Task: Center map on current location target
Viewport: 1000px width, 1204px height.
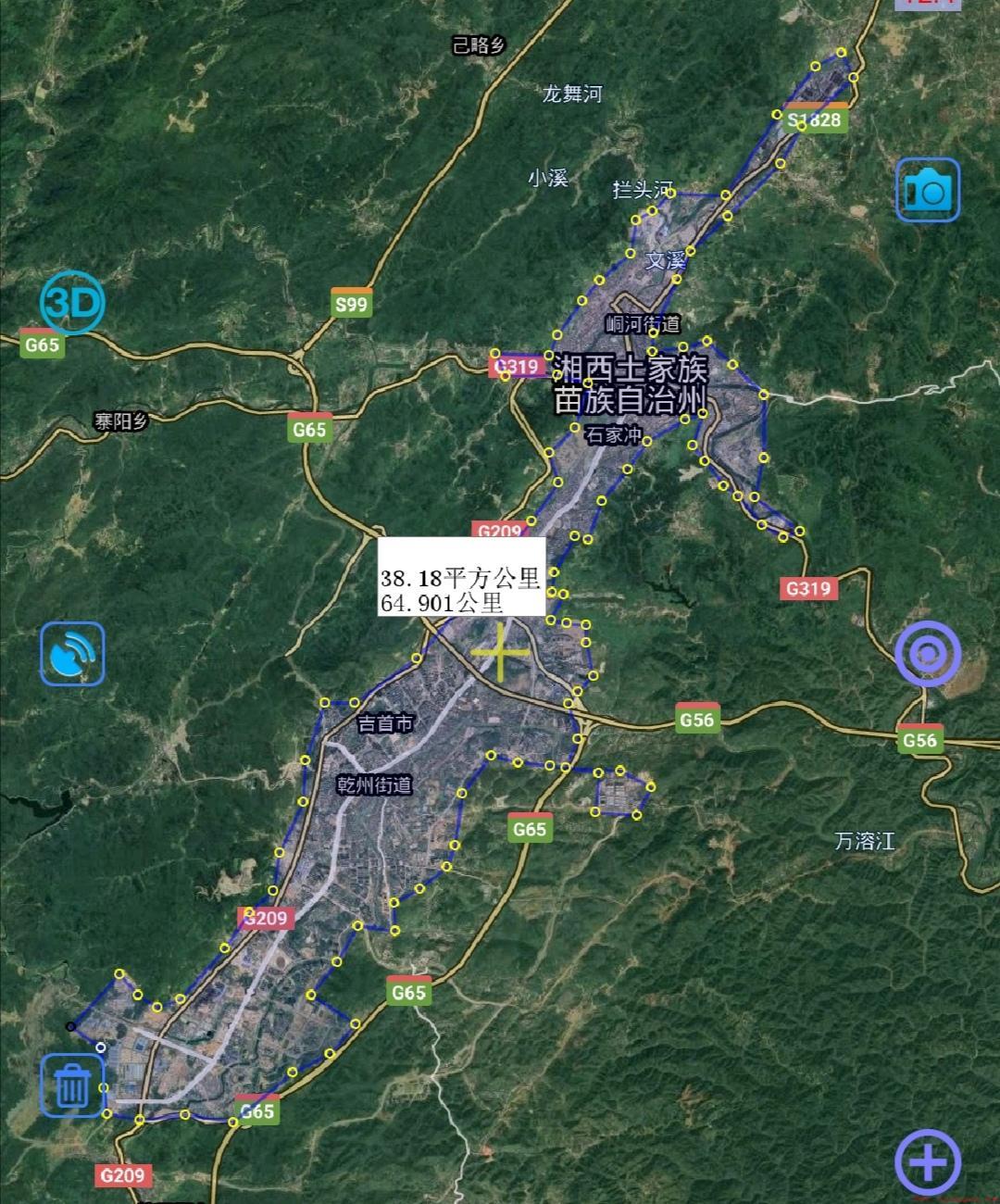Action: click(x=927, y=654)
